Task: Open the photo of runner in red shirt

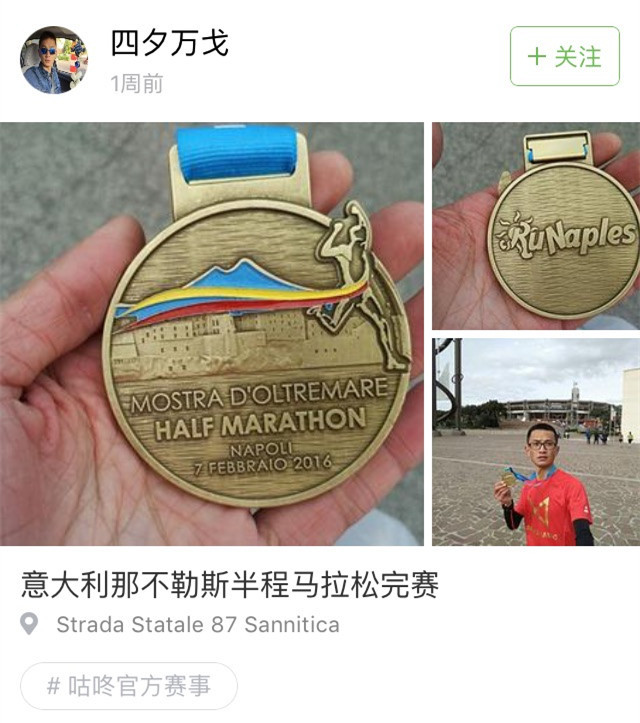Action: pos(536,441)
